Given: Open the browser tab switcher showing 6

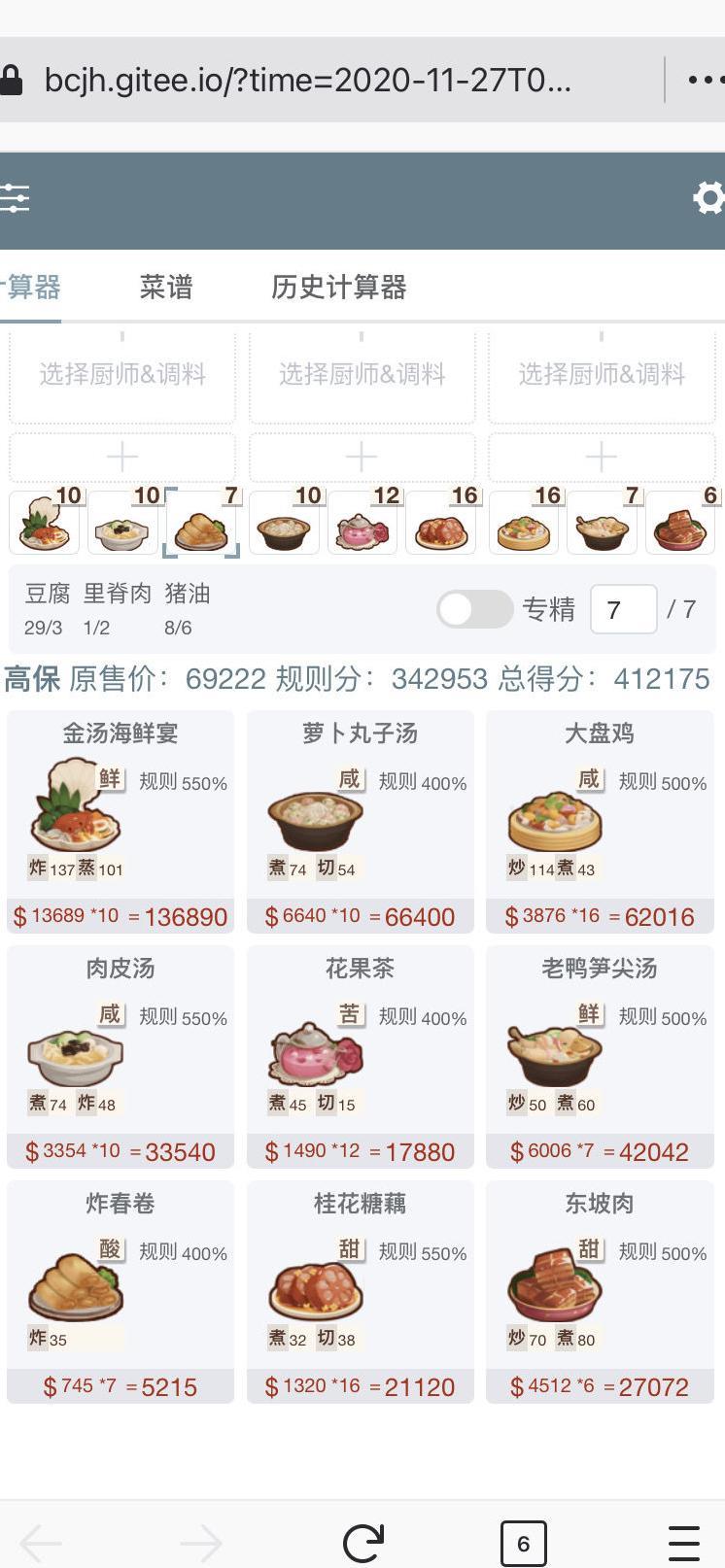Looking at the screenshot, I should point(523,1543).
